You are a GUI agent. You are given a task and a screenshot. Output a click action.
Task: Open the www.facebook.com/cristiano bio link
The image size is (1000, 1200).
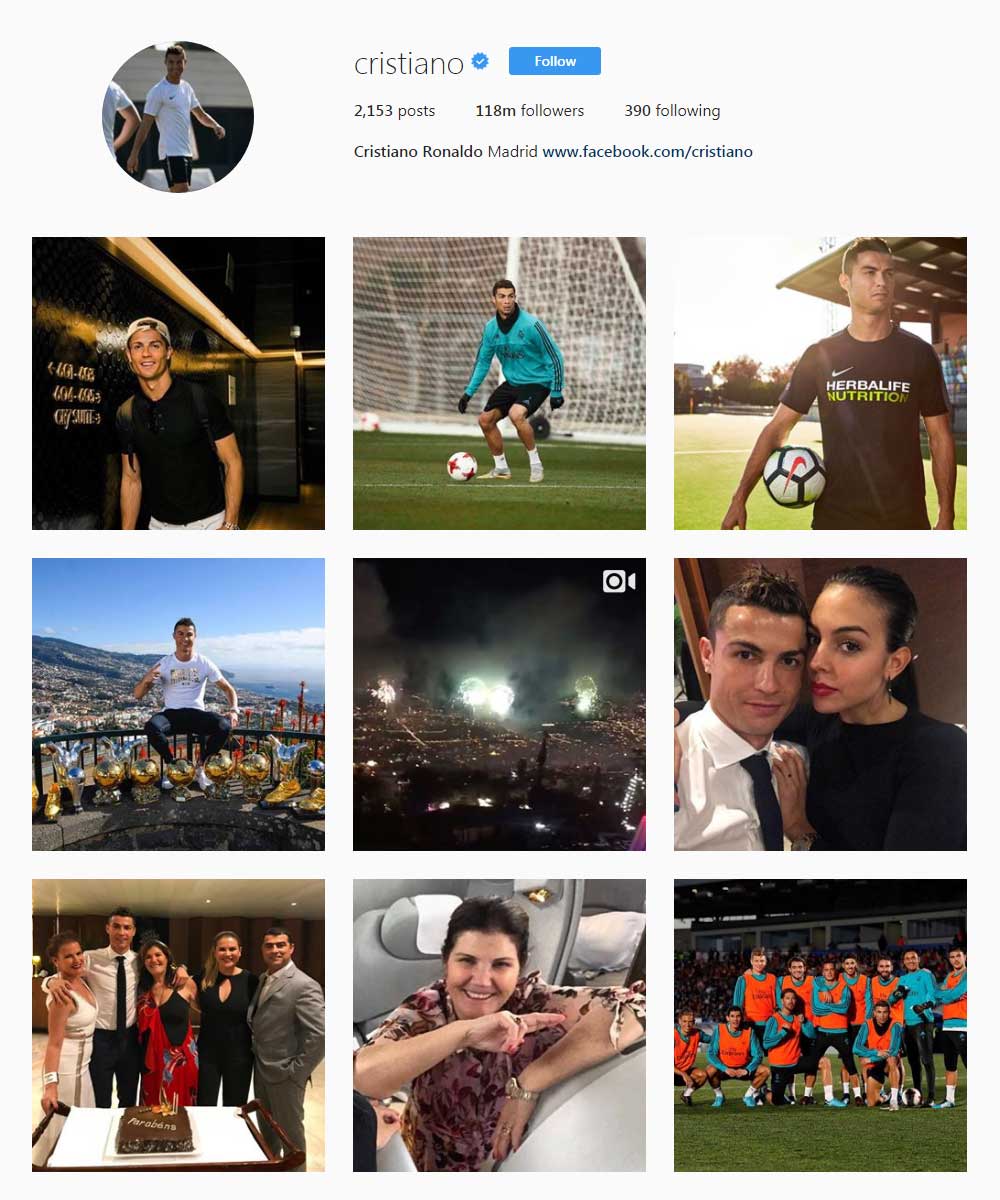(645, 151)
